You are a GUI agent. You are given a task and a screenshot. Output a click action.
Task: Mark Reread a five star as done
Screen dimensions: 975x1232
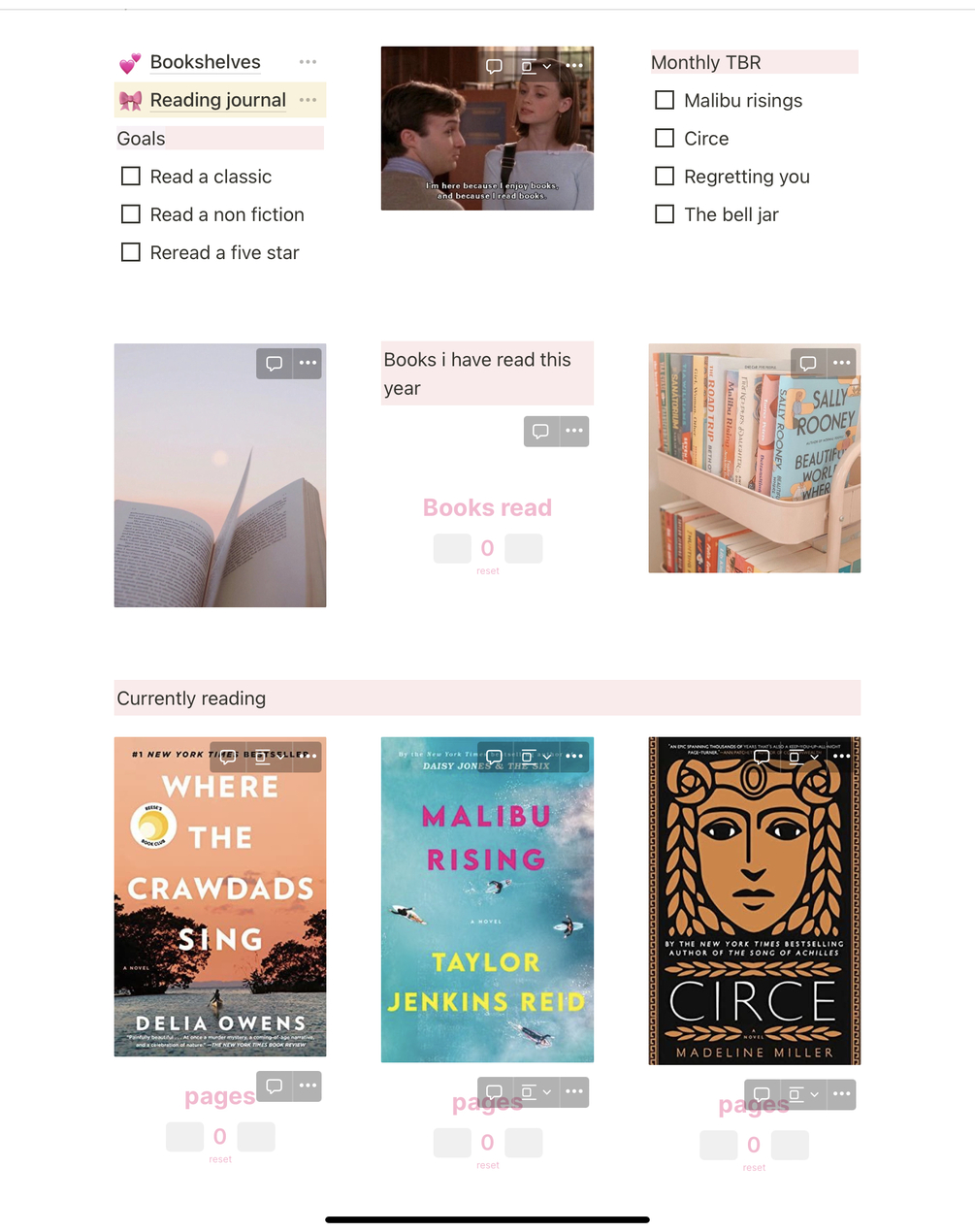[131, 252]
